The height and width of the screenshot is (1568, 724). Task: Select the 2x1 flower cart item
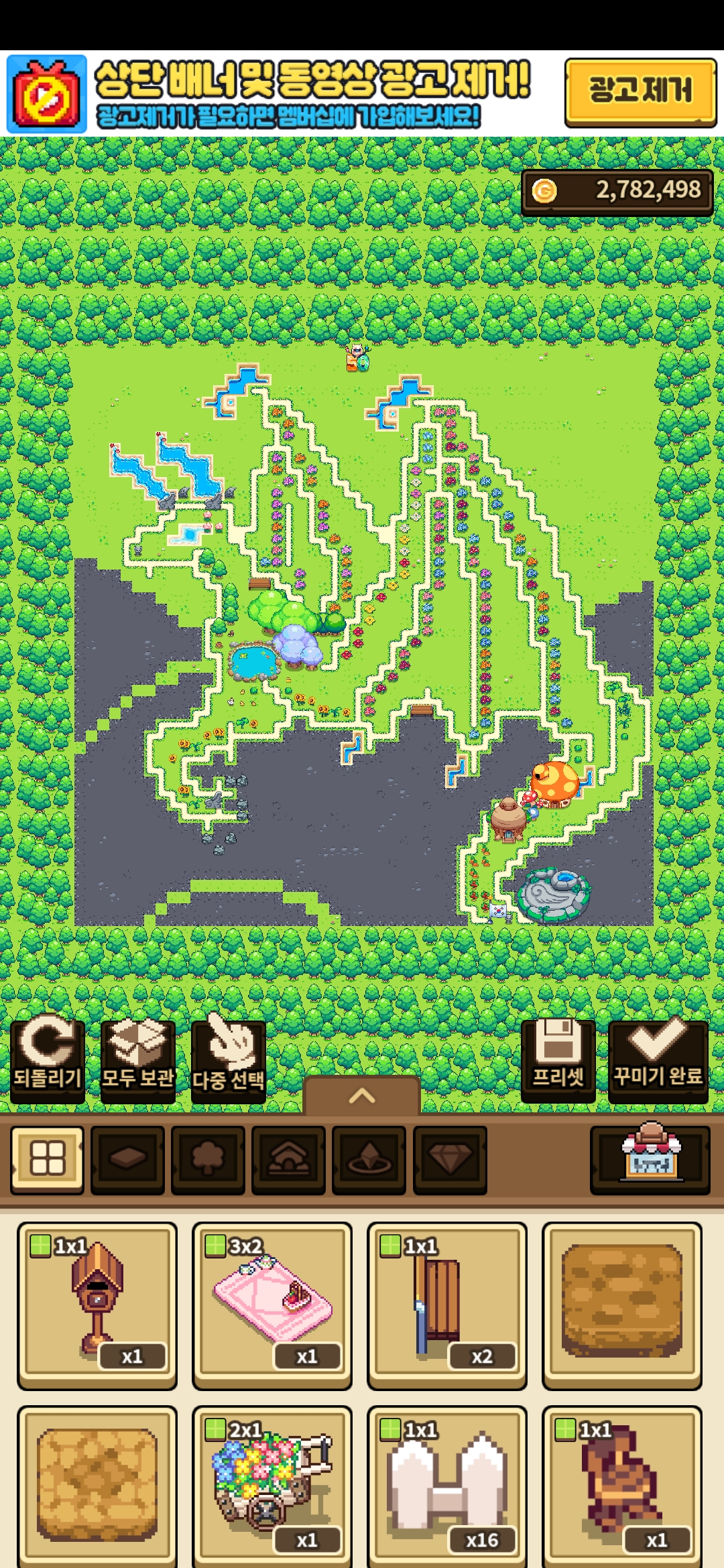pos(272,1488)
